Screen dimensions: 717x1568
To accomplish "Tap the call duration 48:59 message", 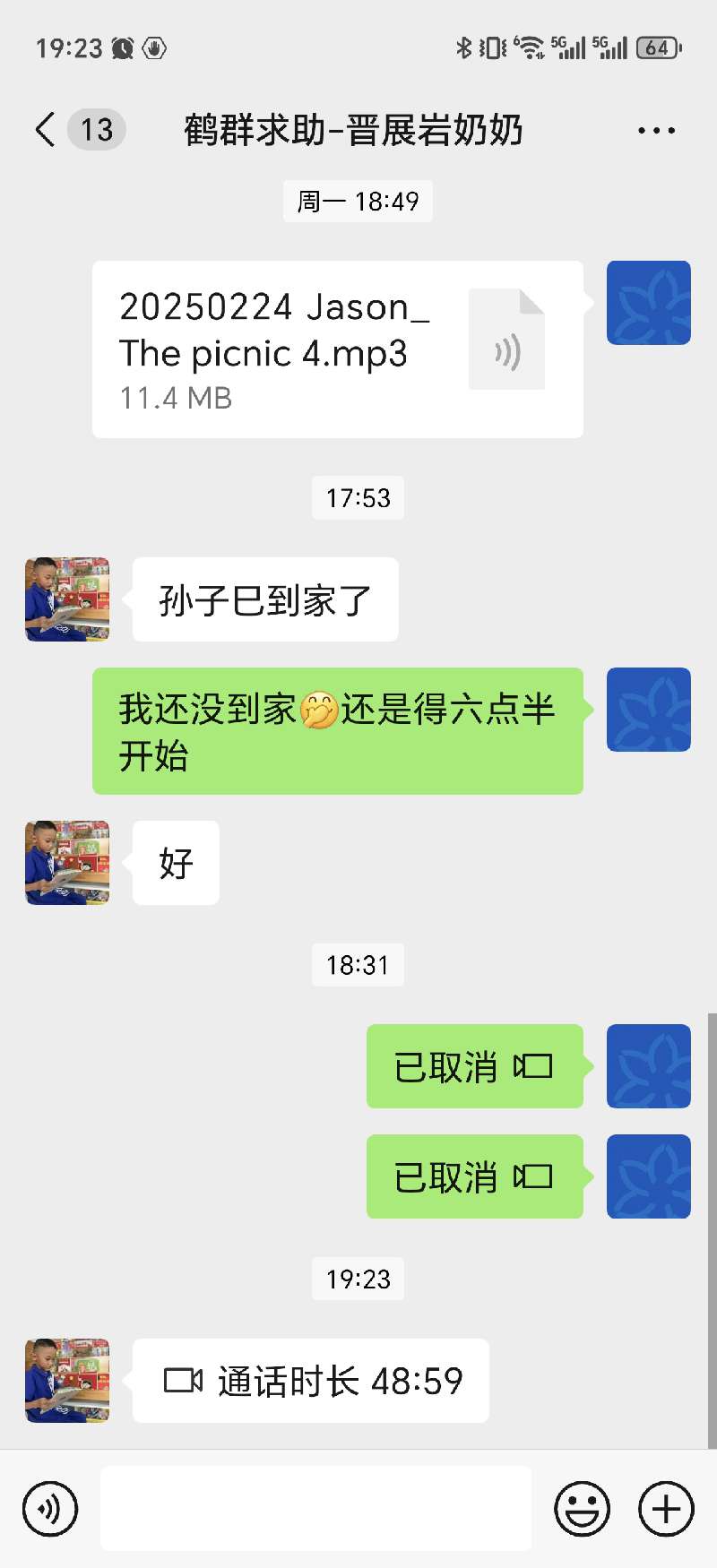I will [x=311, y=1381].
